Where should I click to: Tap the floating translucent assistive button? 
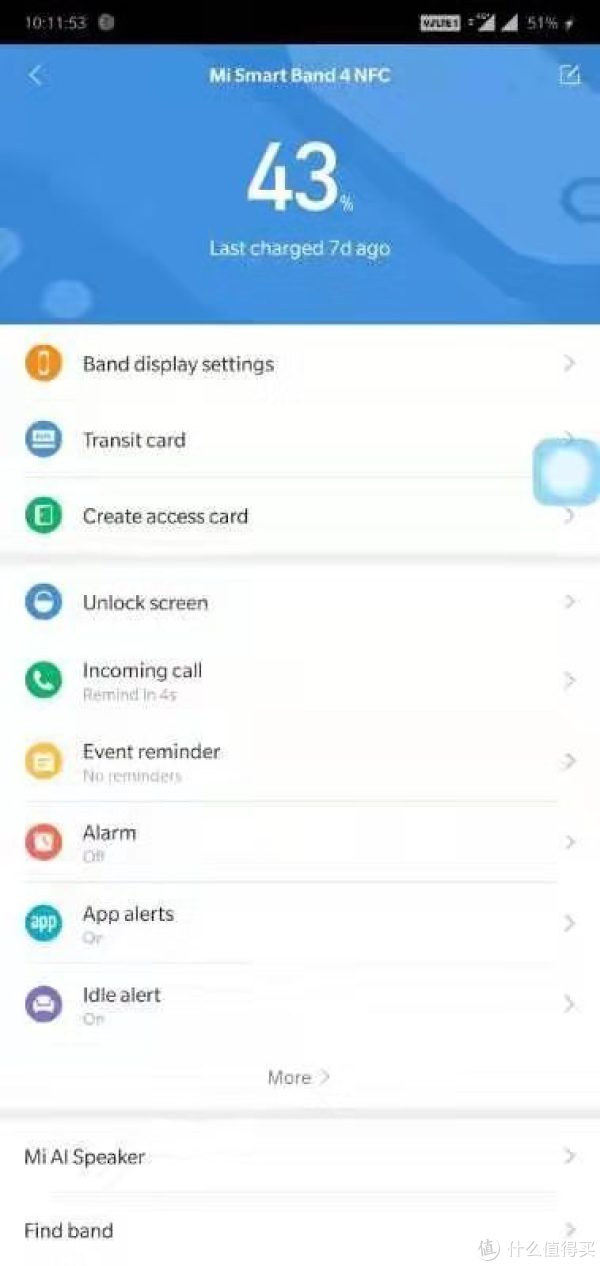tap(566, 471)
